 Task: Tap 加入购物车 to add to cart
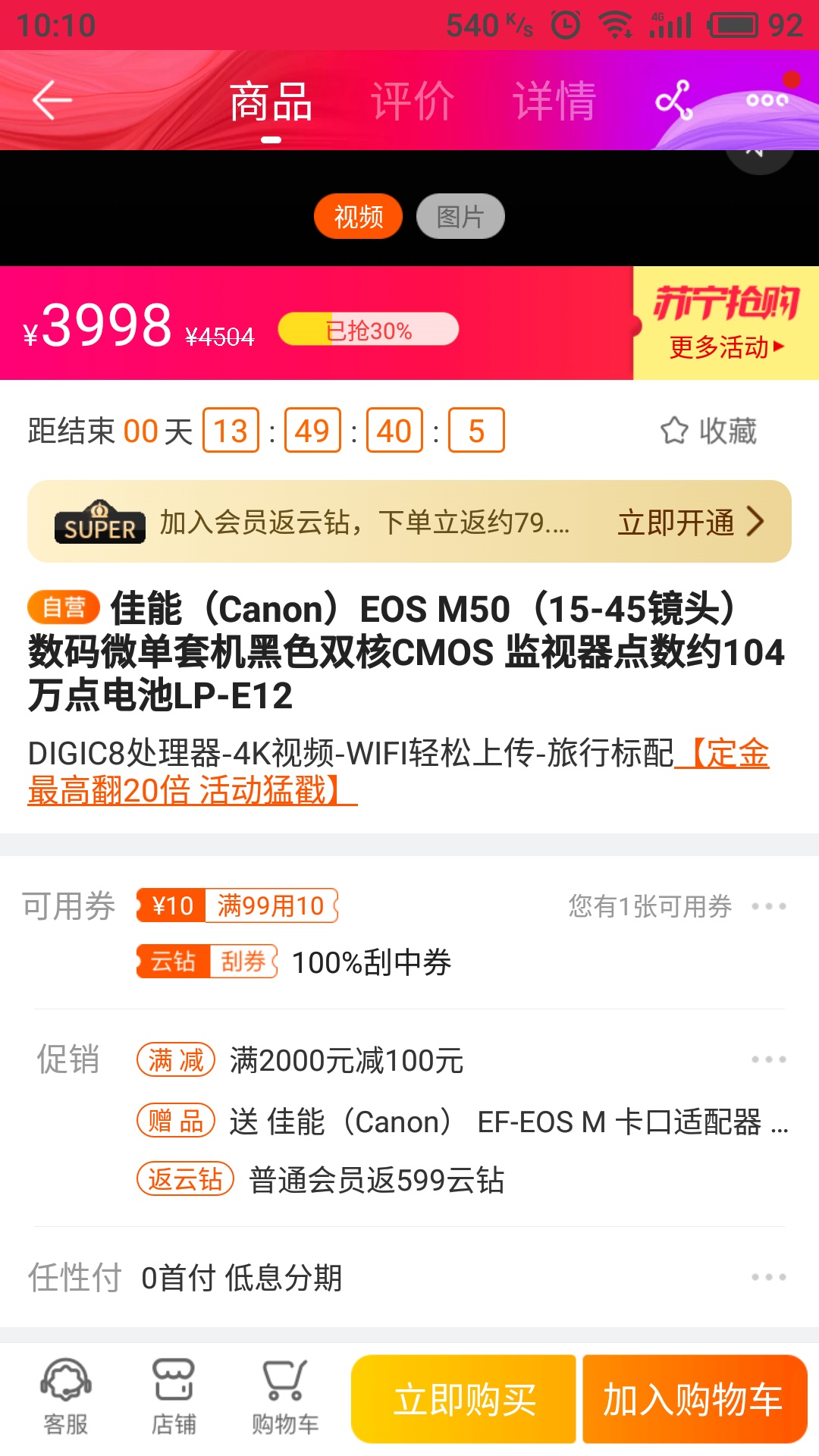694,1399
